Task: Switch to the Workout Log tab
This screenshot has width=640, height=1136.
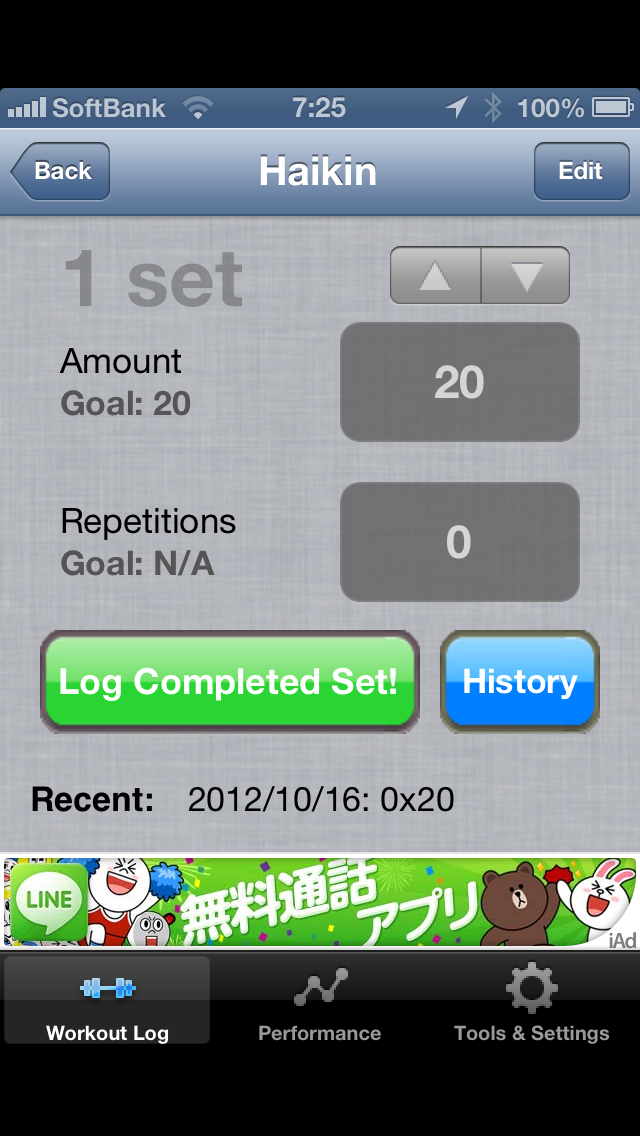Action: 107,1001
